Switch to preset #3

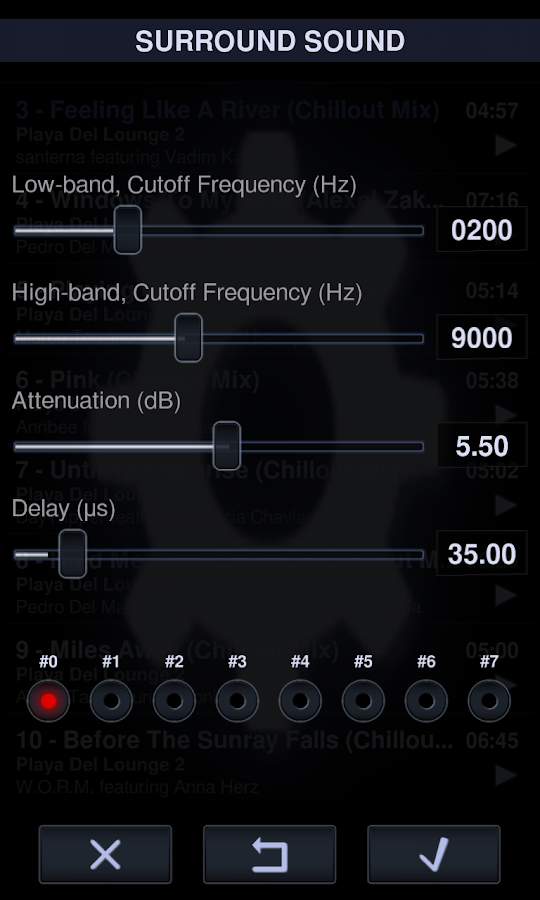click(x=237, y=700)
